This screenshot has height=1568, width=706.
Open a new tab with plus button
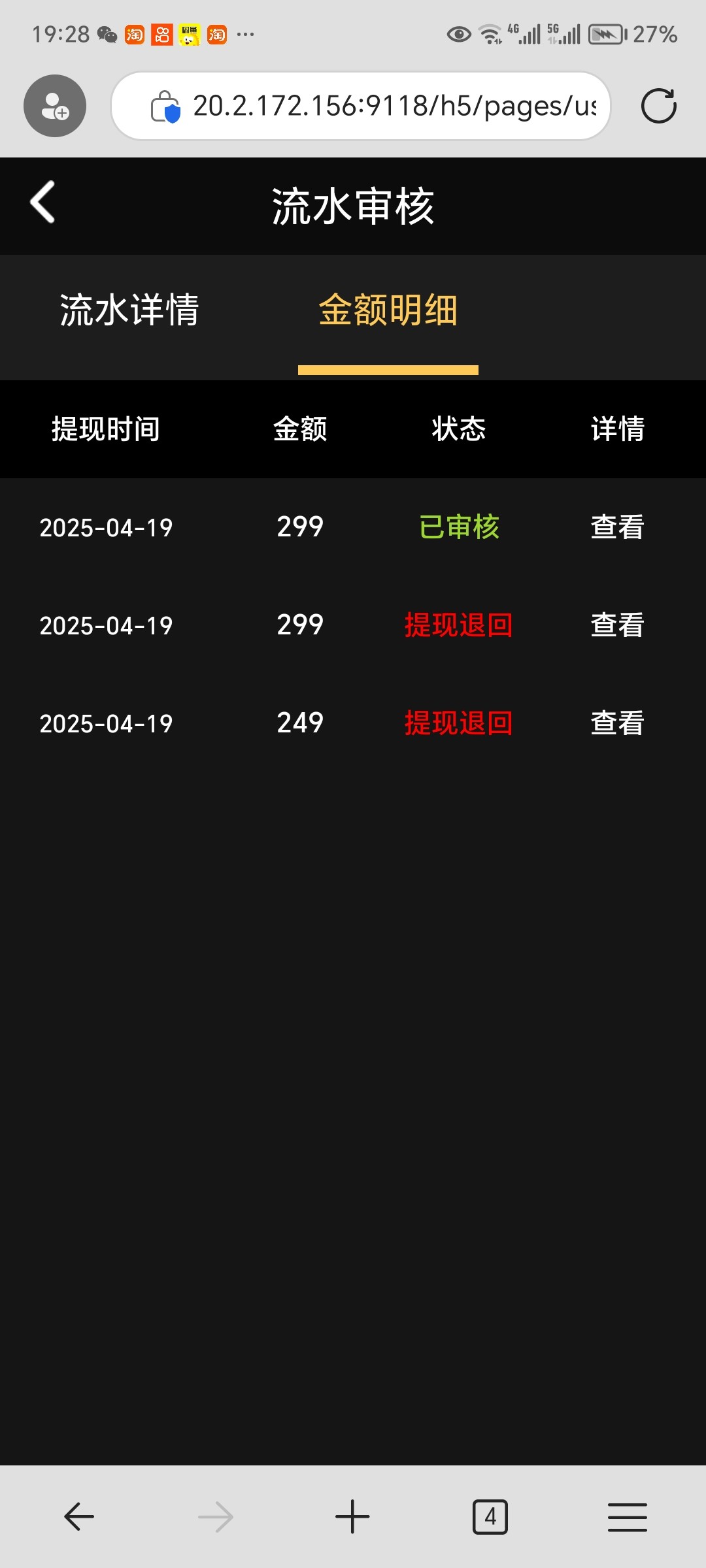pyautogui.click(x=352, y=1516)
